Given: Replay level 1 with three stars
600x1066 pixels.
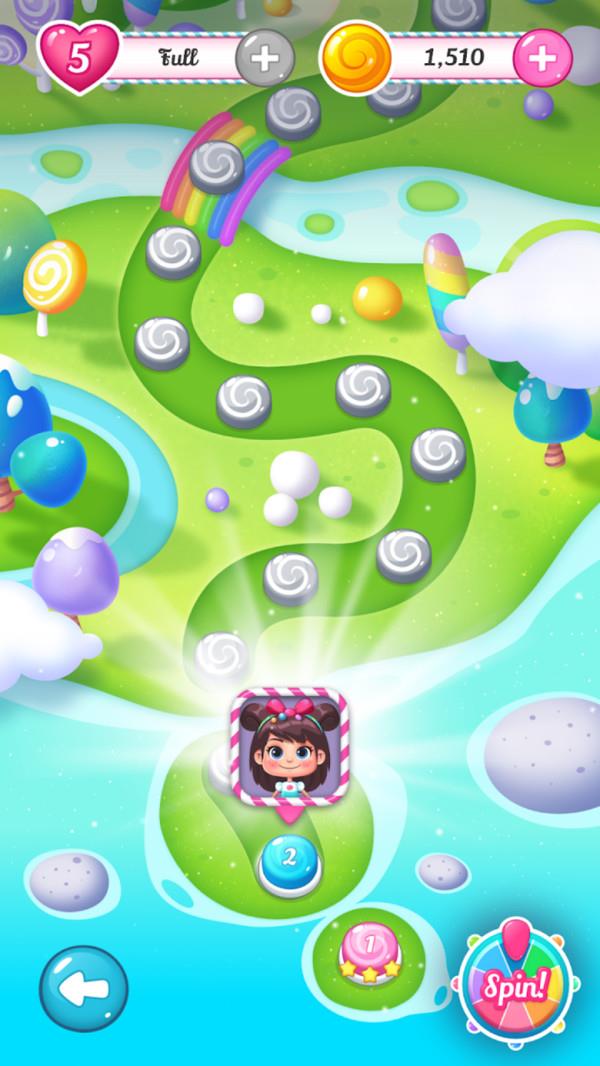Looking at the screenshot, I should tap(369, 948).
